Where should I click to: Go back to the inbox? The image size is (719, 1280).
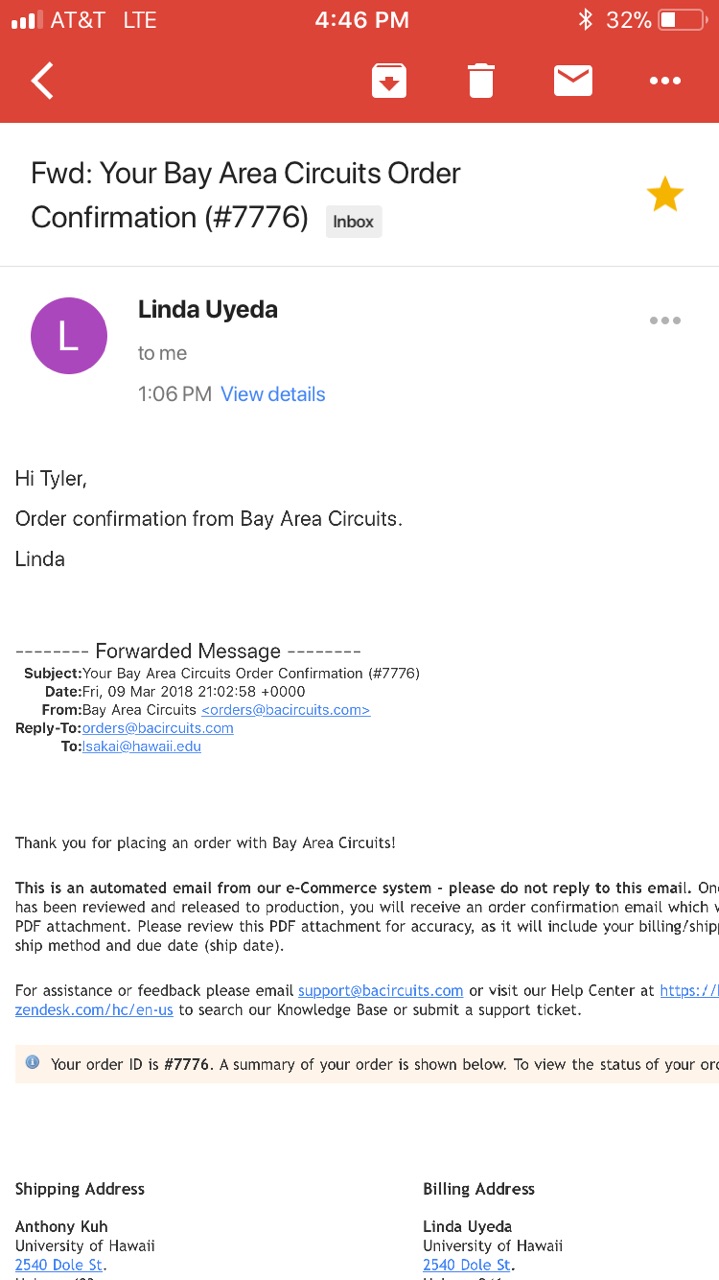click(42, 80)
